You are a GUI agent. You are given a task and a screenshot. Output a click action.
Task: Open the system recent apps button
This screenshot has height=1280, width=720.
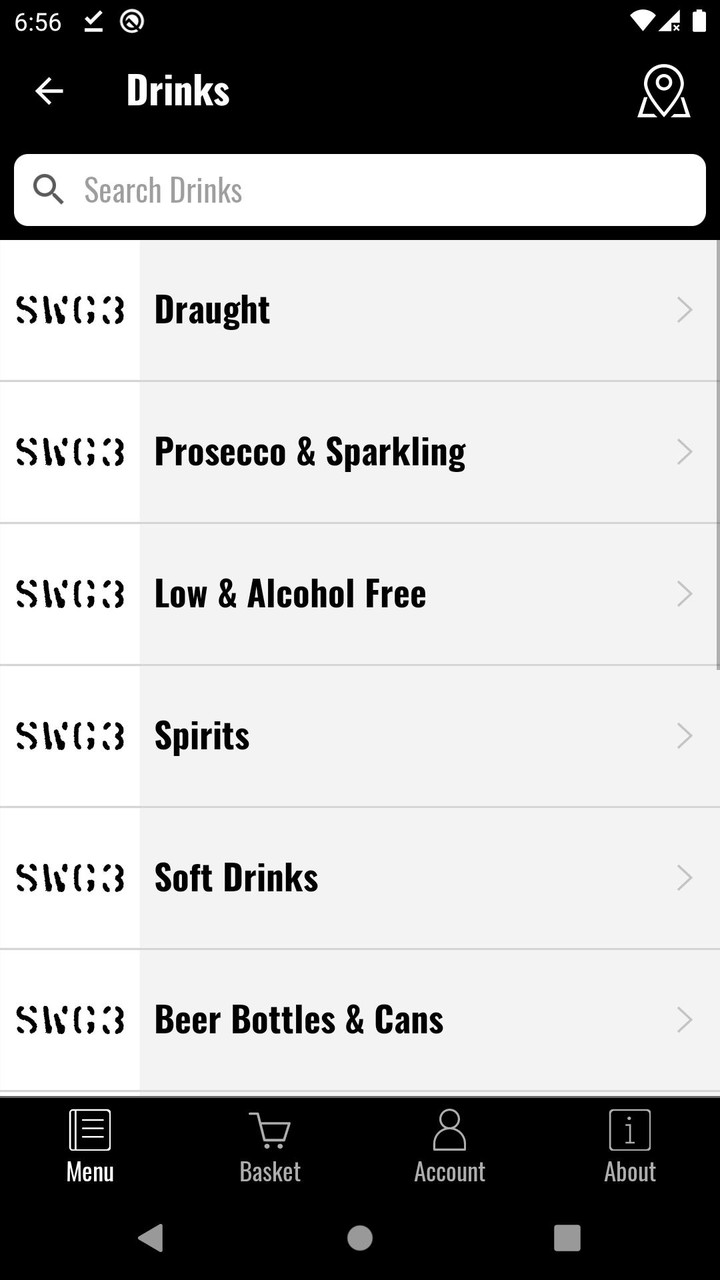coord(567,1238)
